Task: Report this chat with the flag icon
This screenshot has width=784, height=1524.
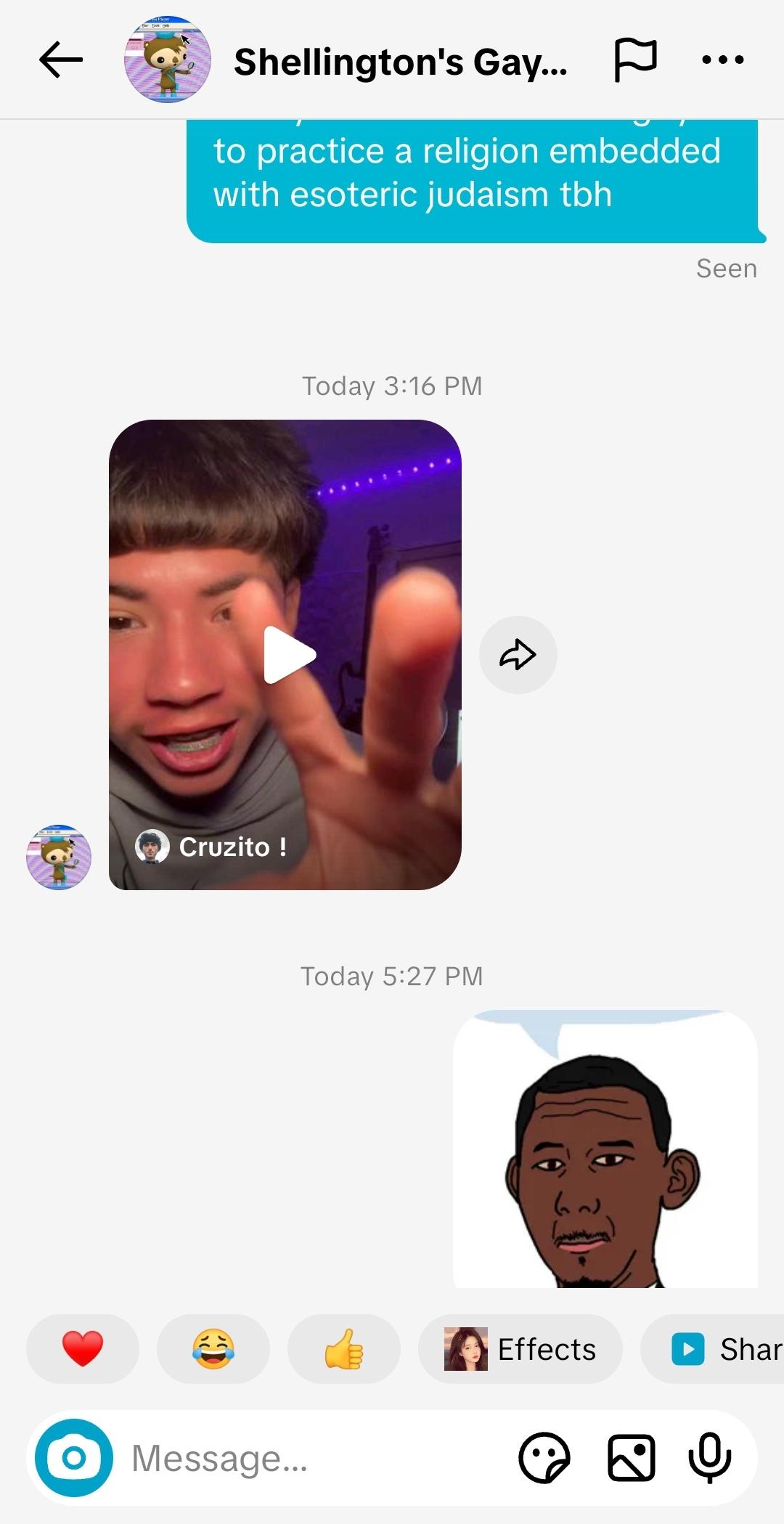Action: pos(635,60)
